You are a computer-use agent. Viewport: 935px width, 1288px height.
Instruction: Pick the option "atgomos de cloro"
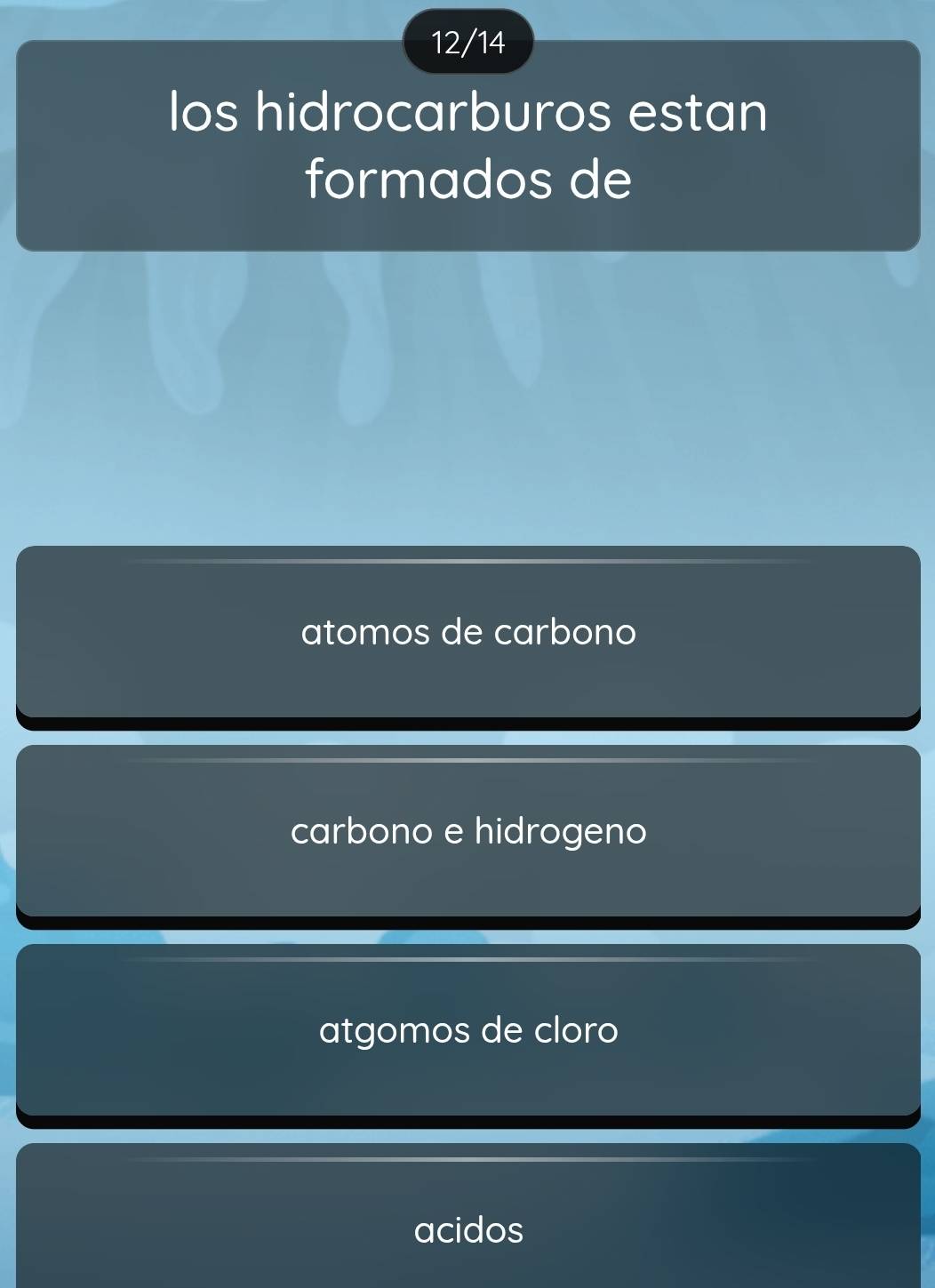(x=468, y=1031)
